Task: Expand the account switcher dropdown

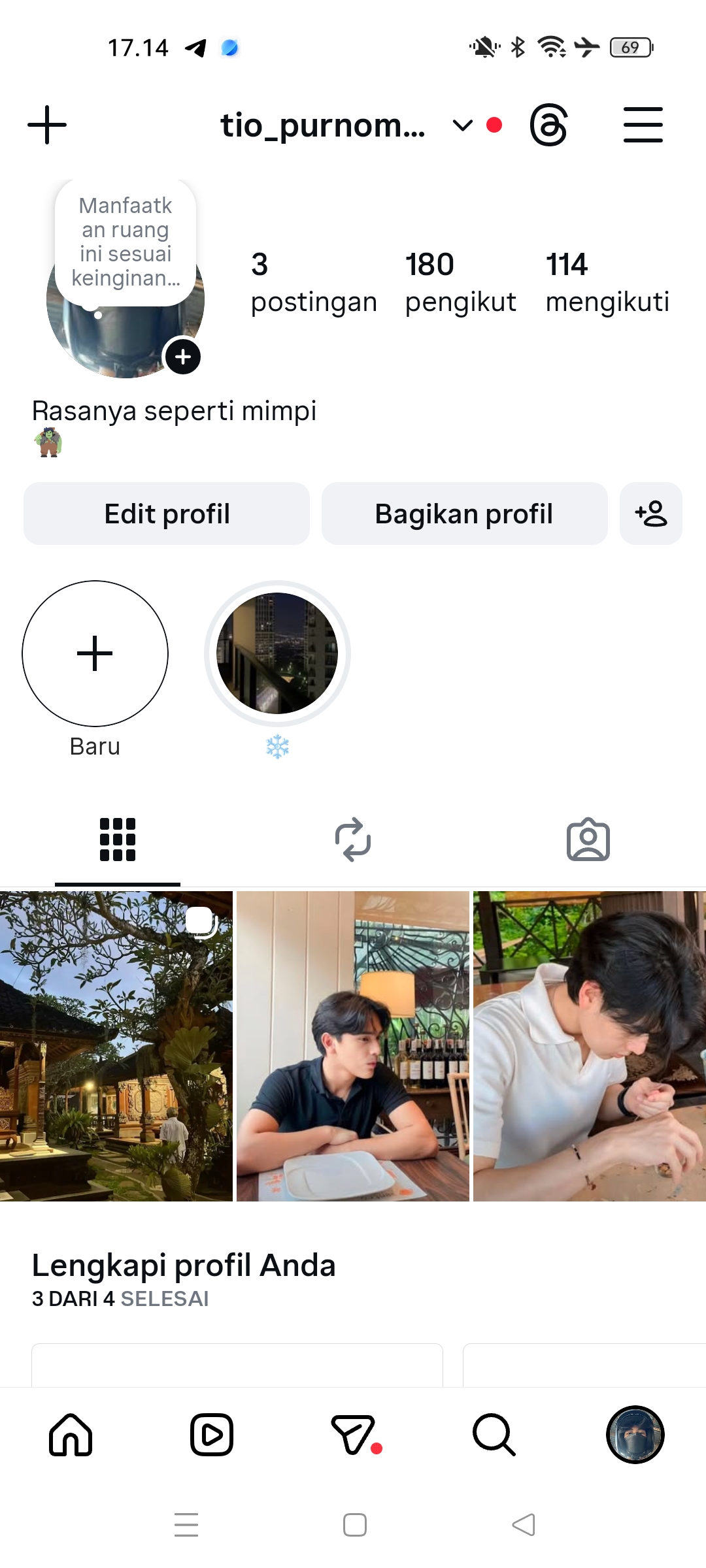Action: coord(462,125)
